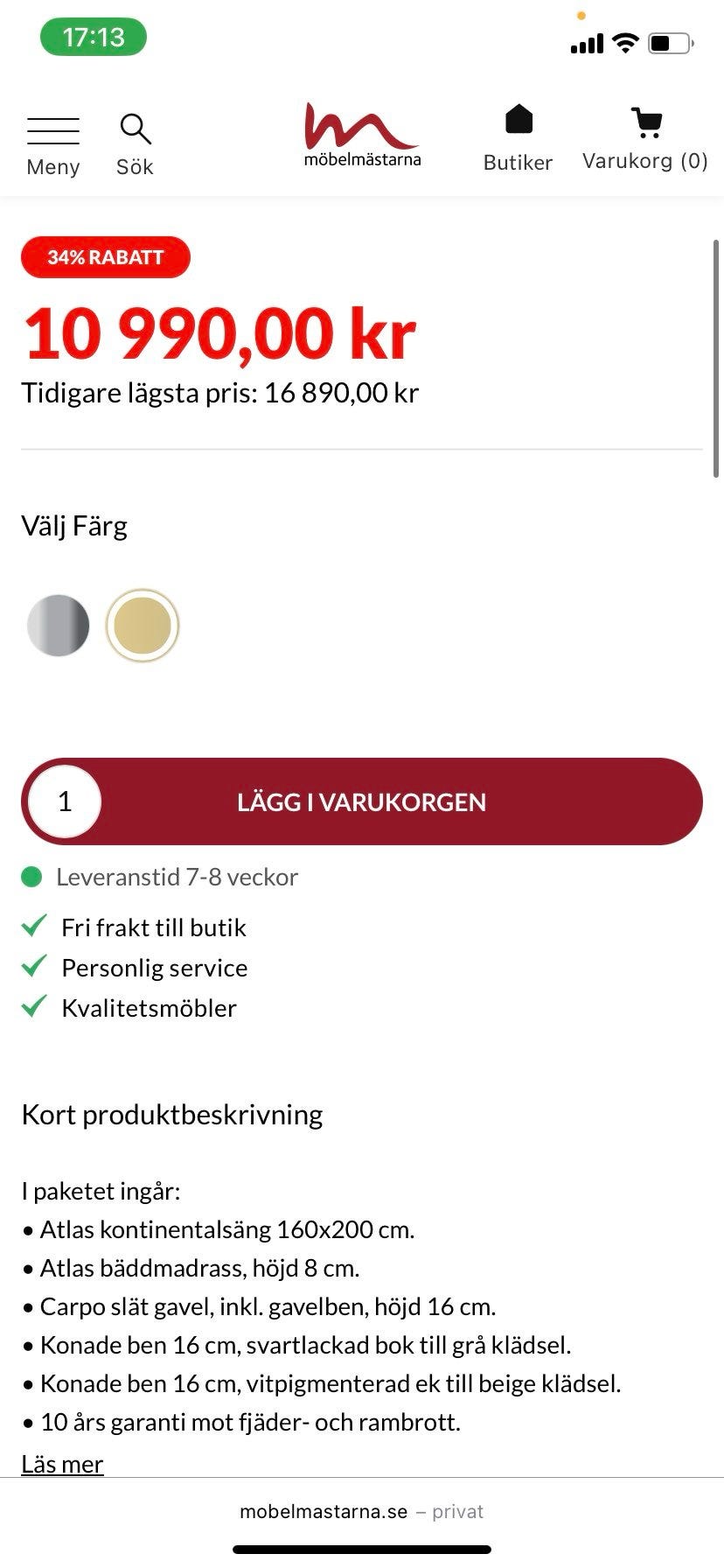Open Butiker store locator icon

click(x=518, y=118)
